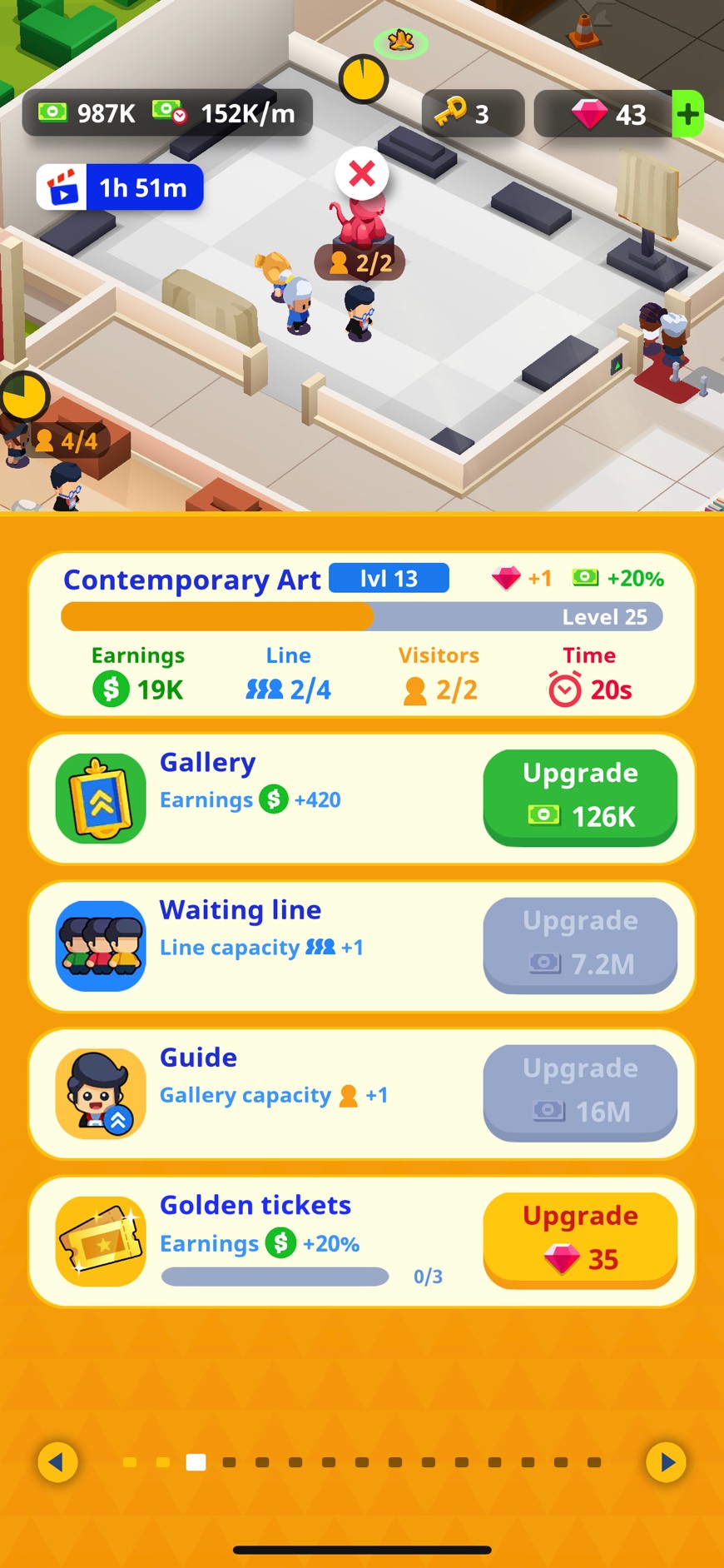Upgrade the Gallery for 126K
Image resolution: width=724 pixels, height=1568 pixels.
tap(580, 798)
